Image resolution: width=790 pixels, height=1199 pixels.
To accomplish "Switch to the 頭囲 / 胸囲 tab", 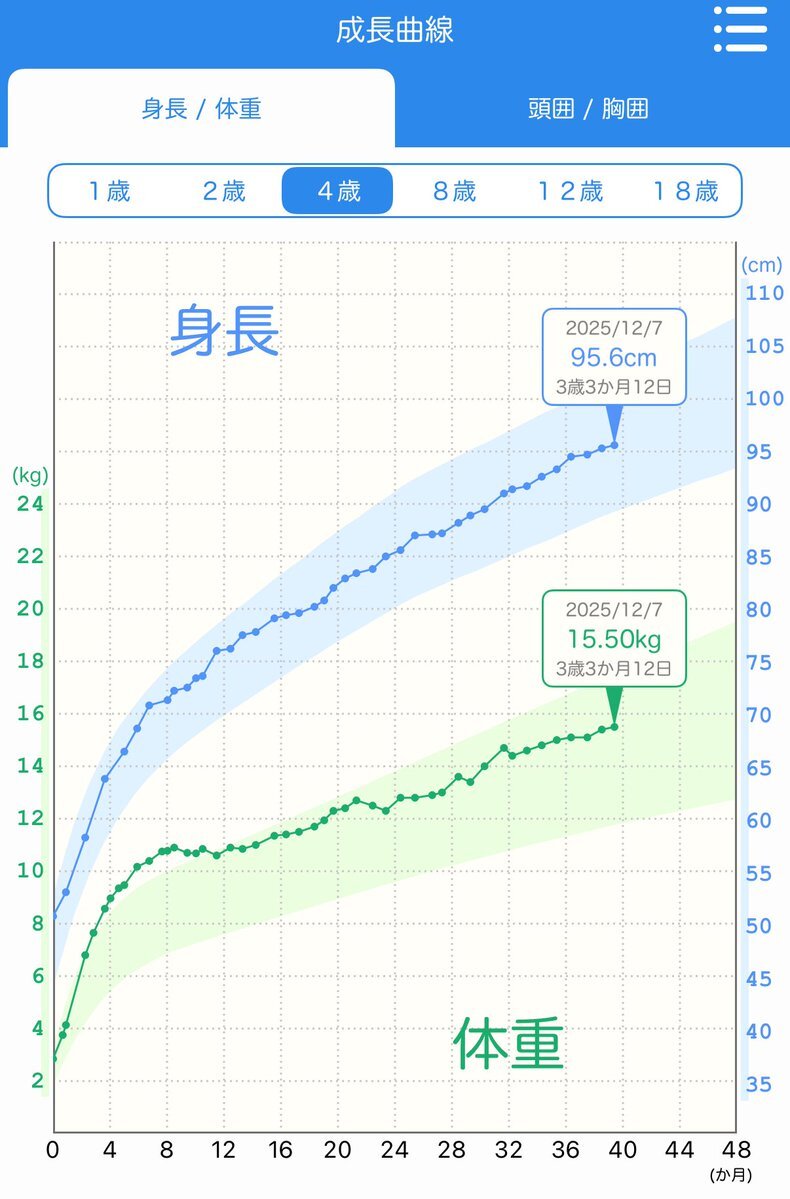I will click(x=589, y=109).
